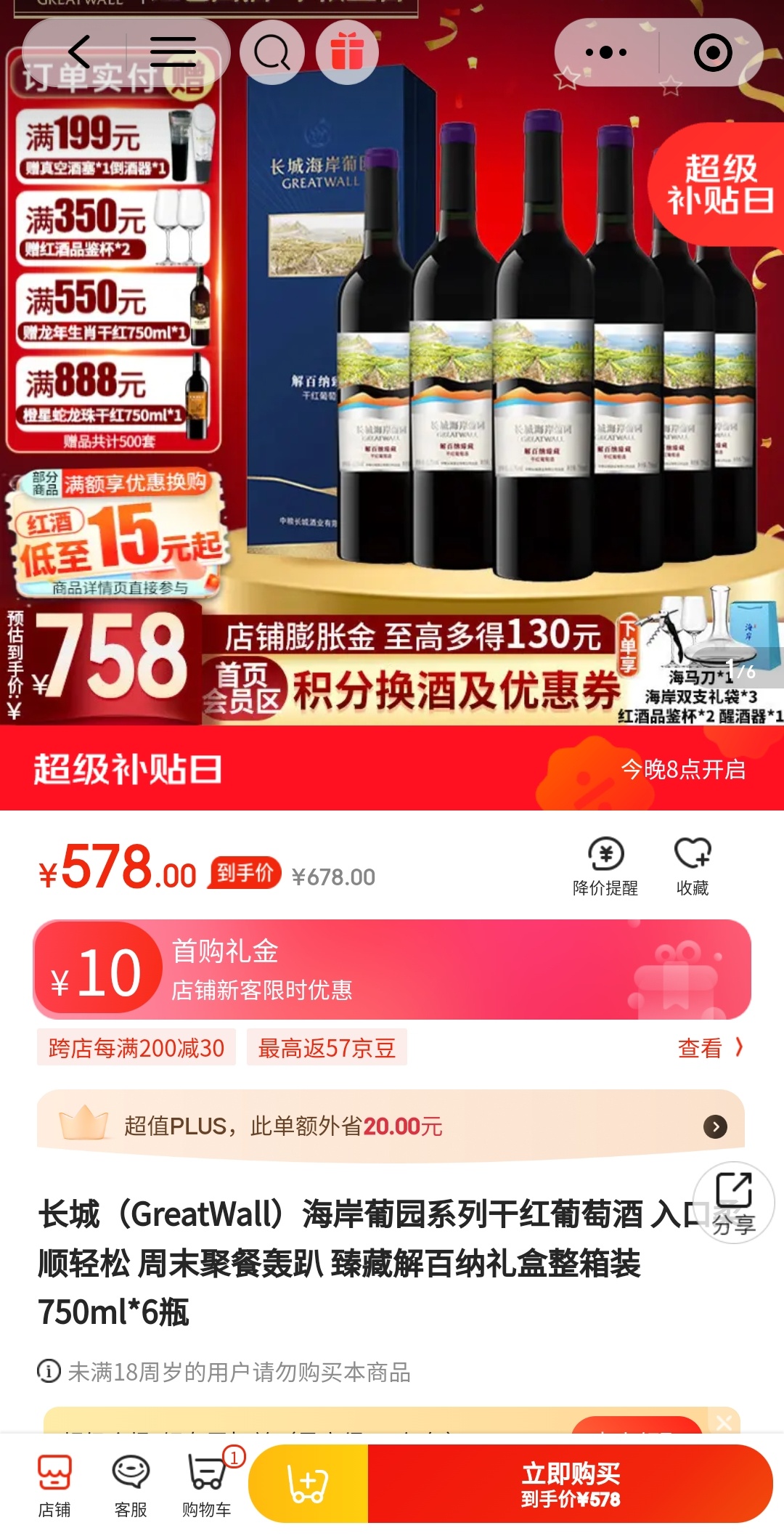Open the 购物车 shopping cart
The width and height of the screenshot is (784, 1536).
tap(207, 1485)
